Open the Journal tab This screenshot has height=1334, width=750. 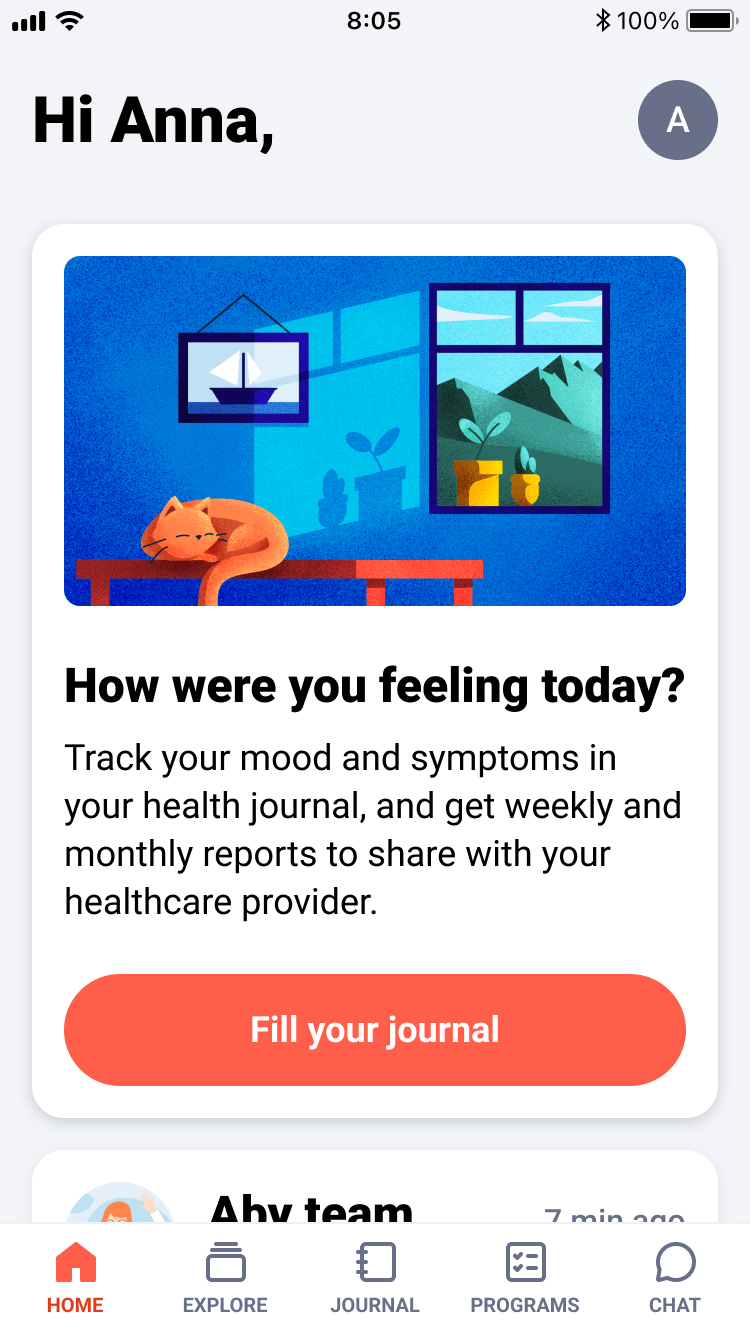(375, 1278)
